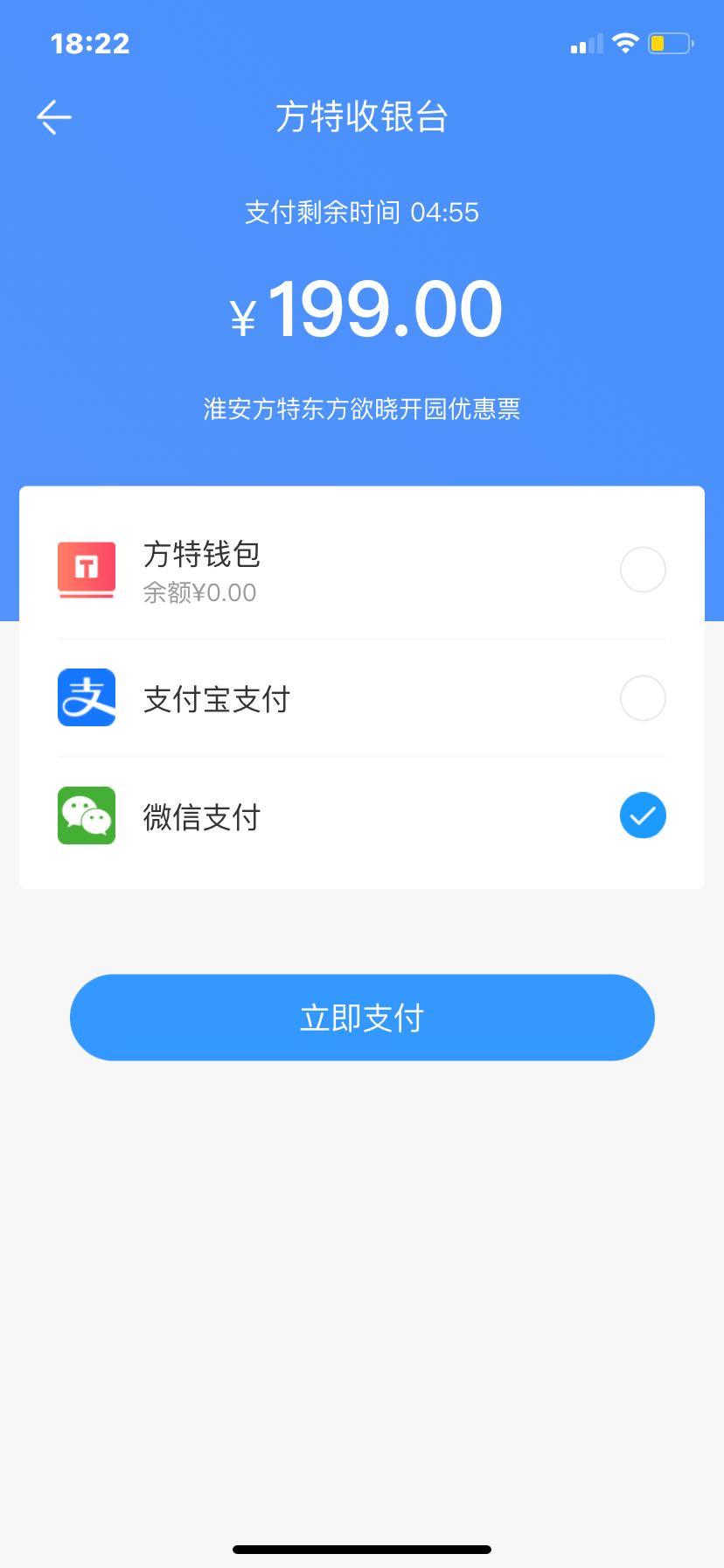
Task: Choose 支付宝支付 payment option
Action: click(x=362, y=698)
